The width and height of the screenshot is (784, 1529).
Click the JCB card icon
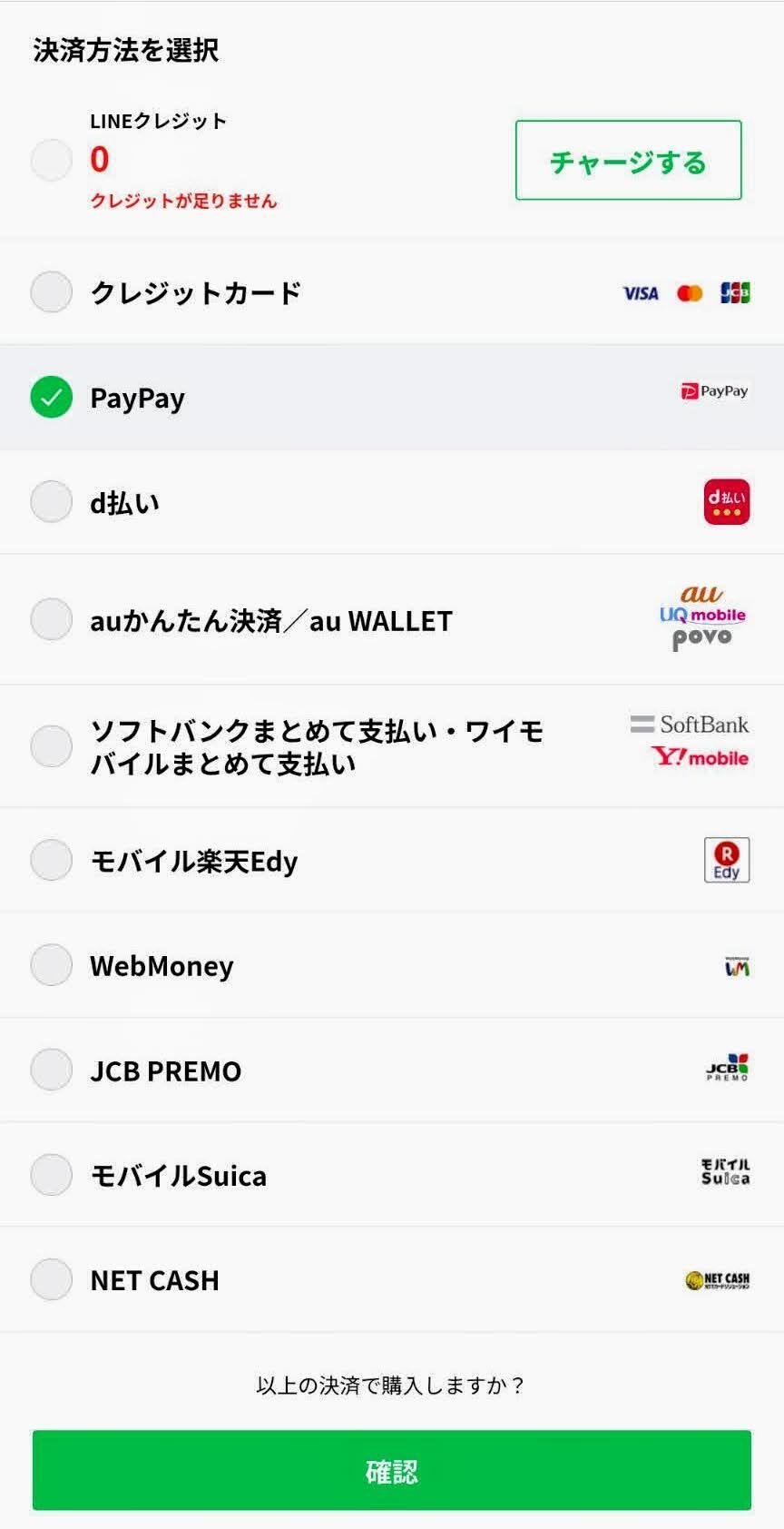pos(736,292)
